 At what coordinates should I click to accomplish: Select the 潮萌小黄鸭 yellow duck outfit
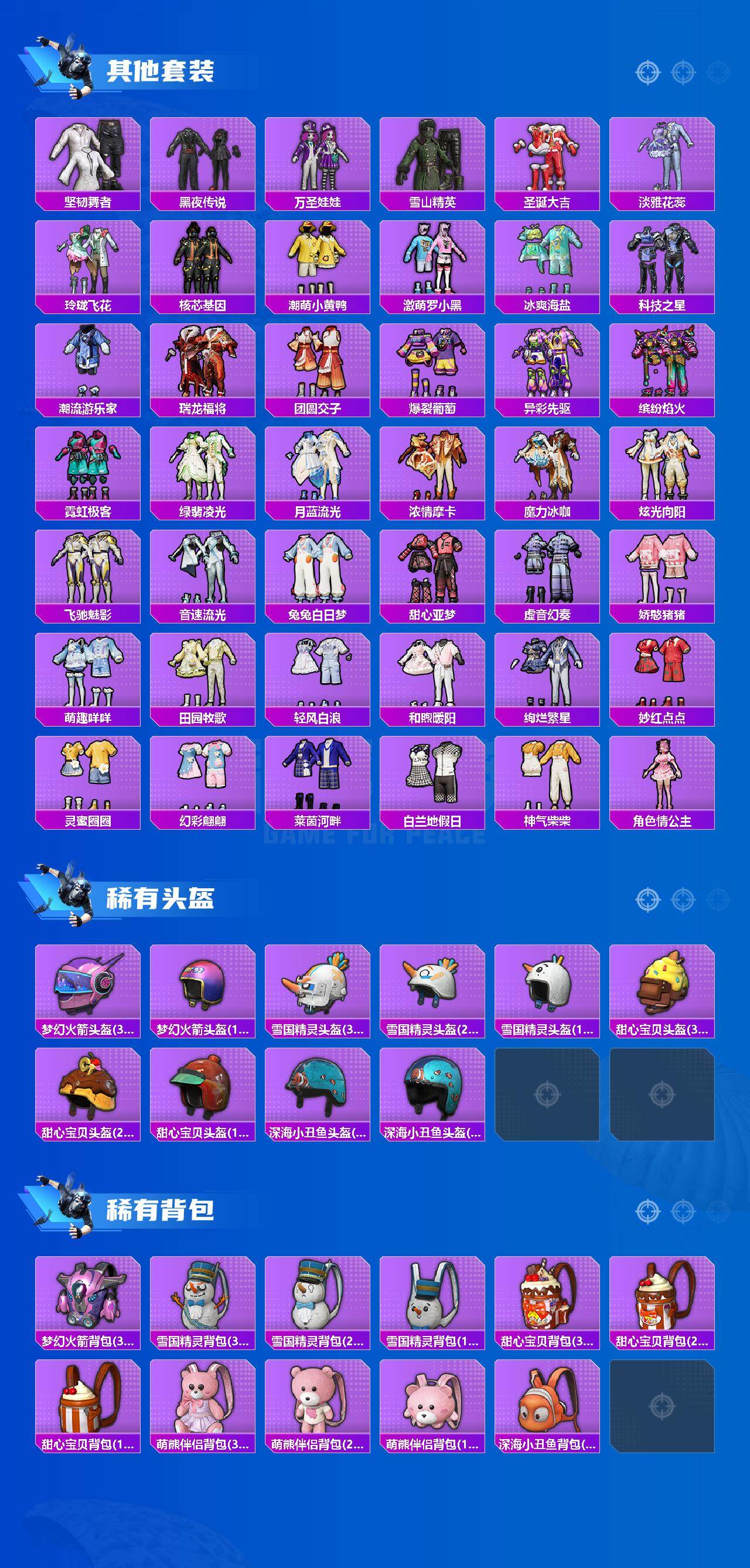[318, 258]
